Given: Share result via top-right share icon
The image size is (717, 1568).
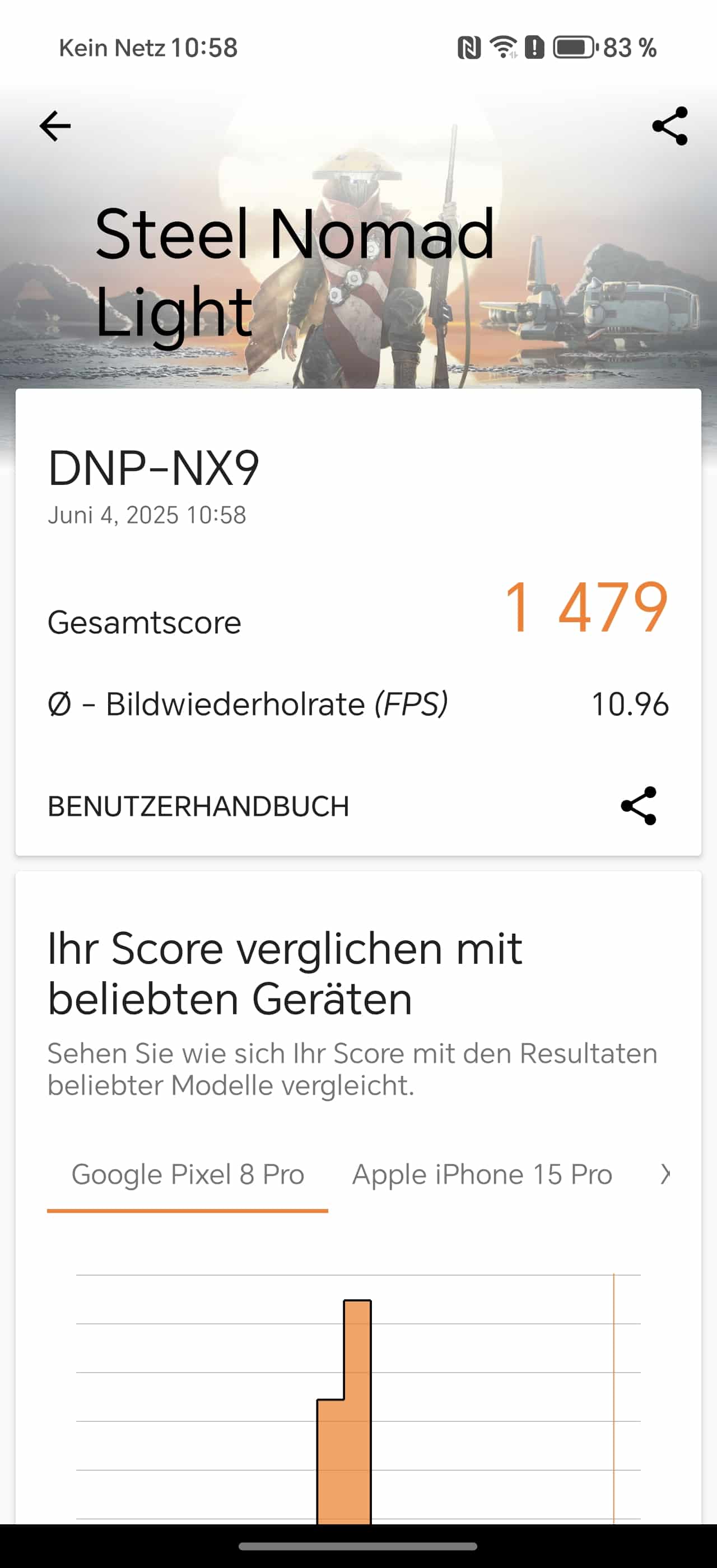Looking at the screenshot, I should 669,126.
